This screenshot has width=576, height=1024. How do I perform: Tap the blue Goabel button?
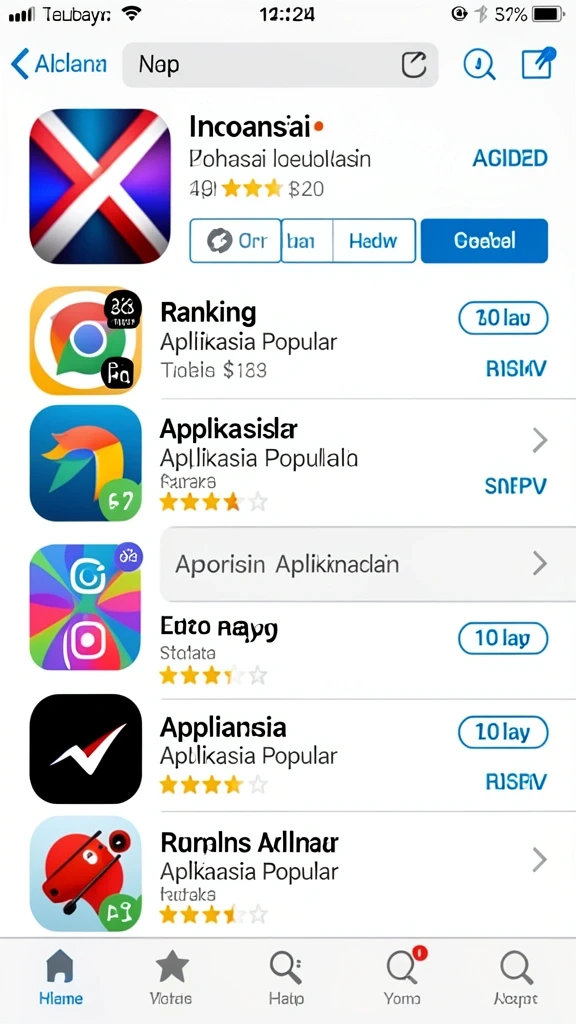(x=485, y=241)
